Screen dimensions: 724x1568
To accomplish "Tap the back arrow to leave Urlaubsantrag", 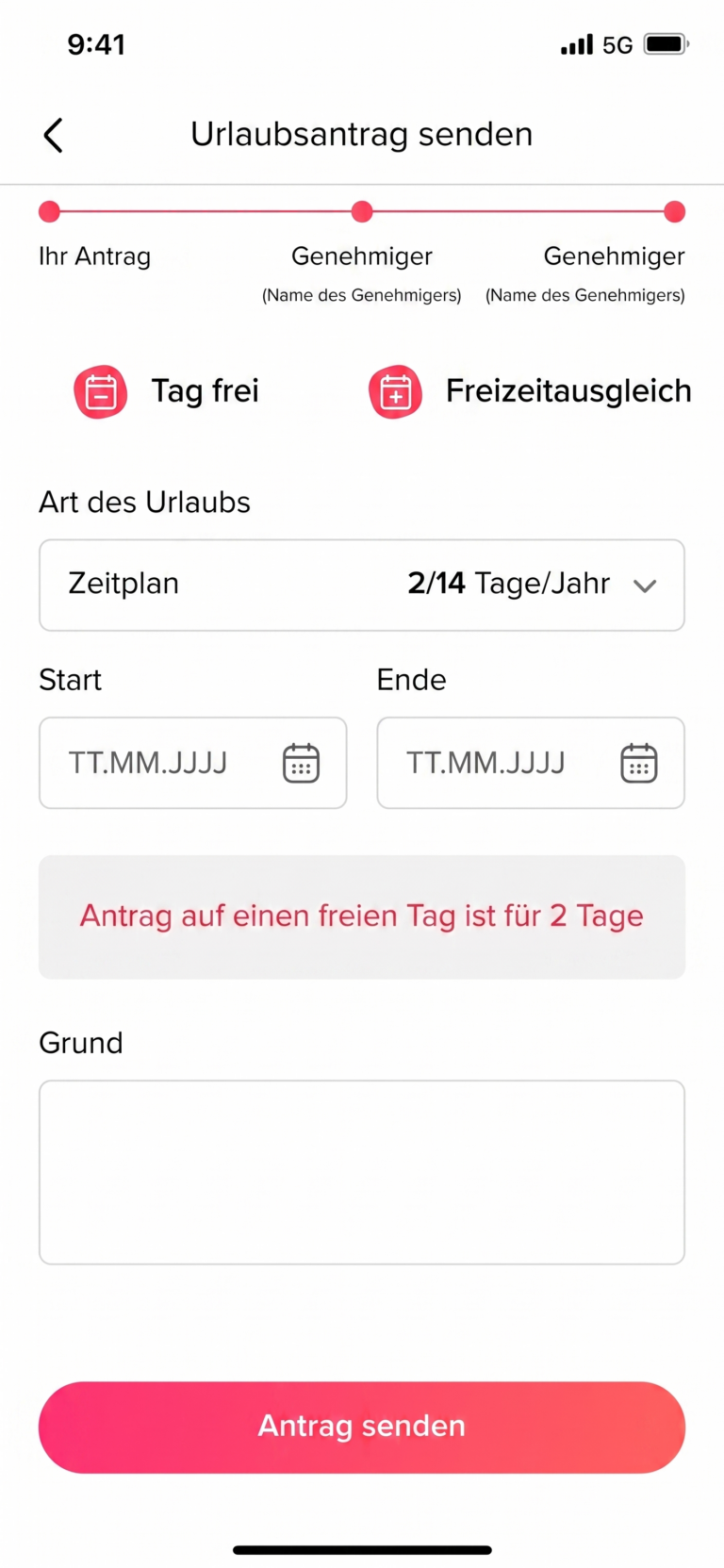I will pos(53,135).
